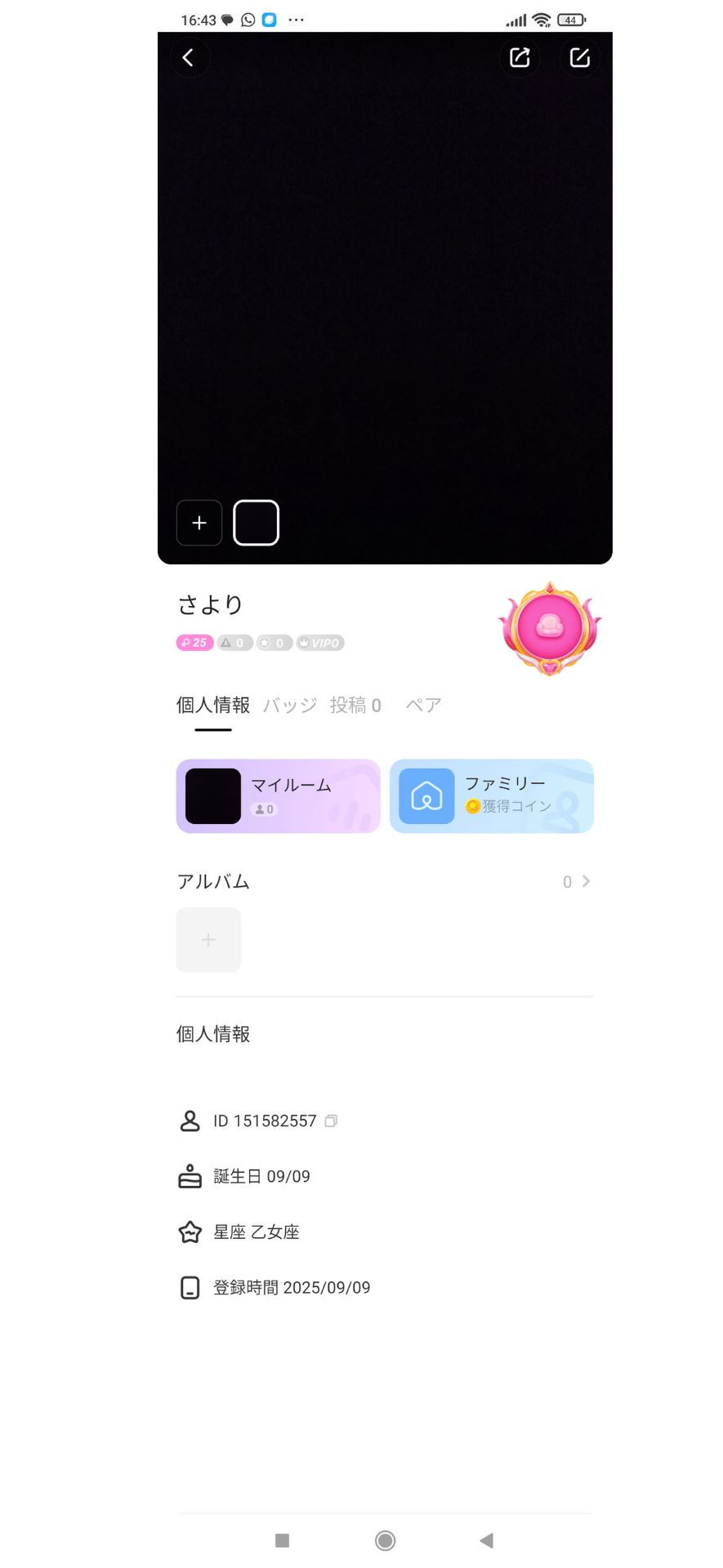Image resolution: width=723 pixels, height=1568 pixels.
Task: Open the level 25 badge
Action: 194,643
